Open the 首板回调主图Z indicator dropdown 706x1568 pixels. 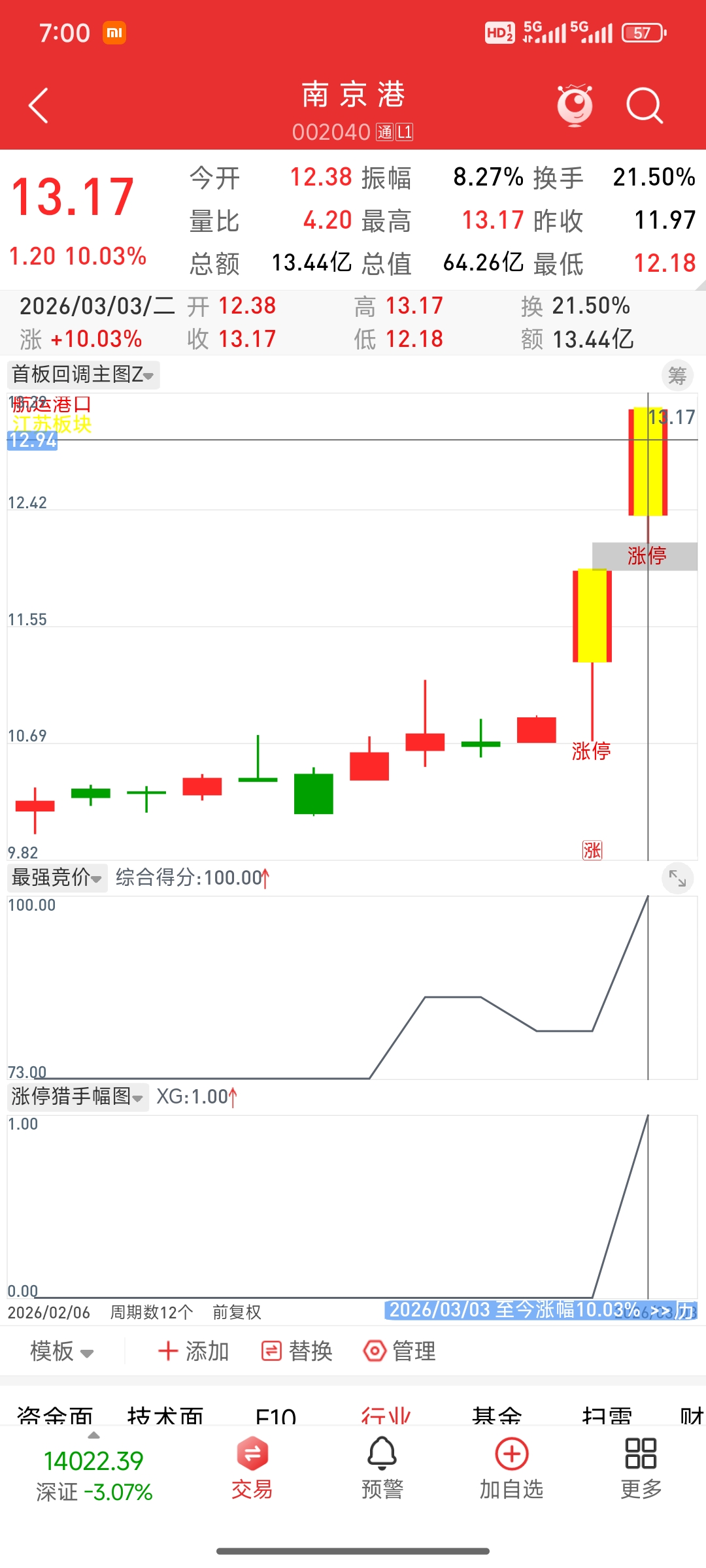[x=83, y=375]
